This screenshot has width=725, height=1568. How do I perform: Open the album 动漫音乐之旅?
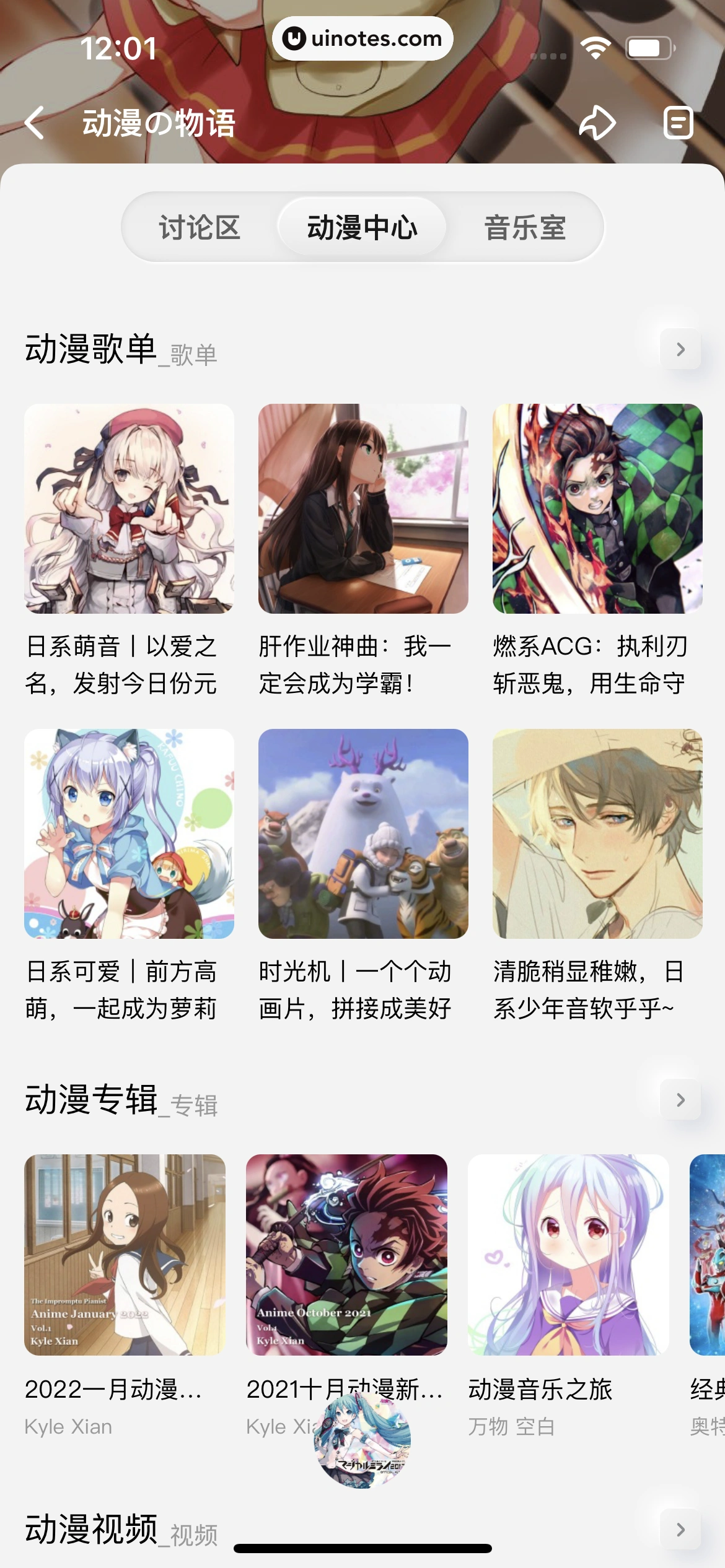568,1261
